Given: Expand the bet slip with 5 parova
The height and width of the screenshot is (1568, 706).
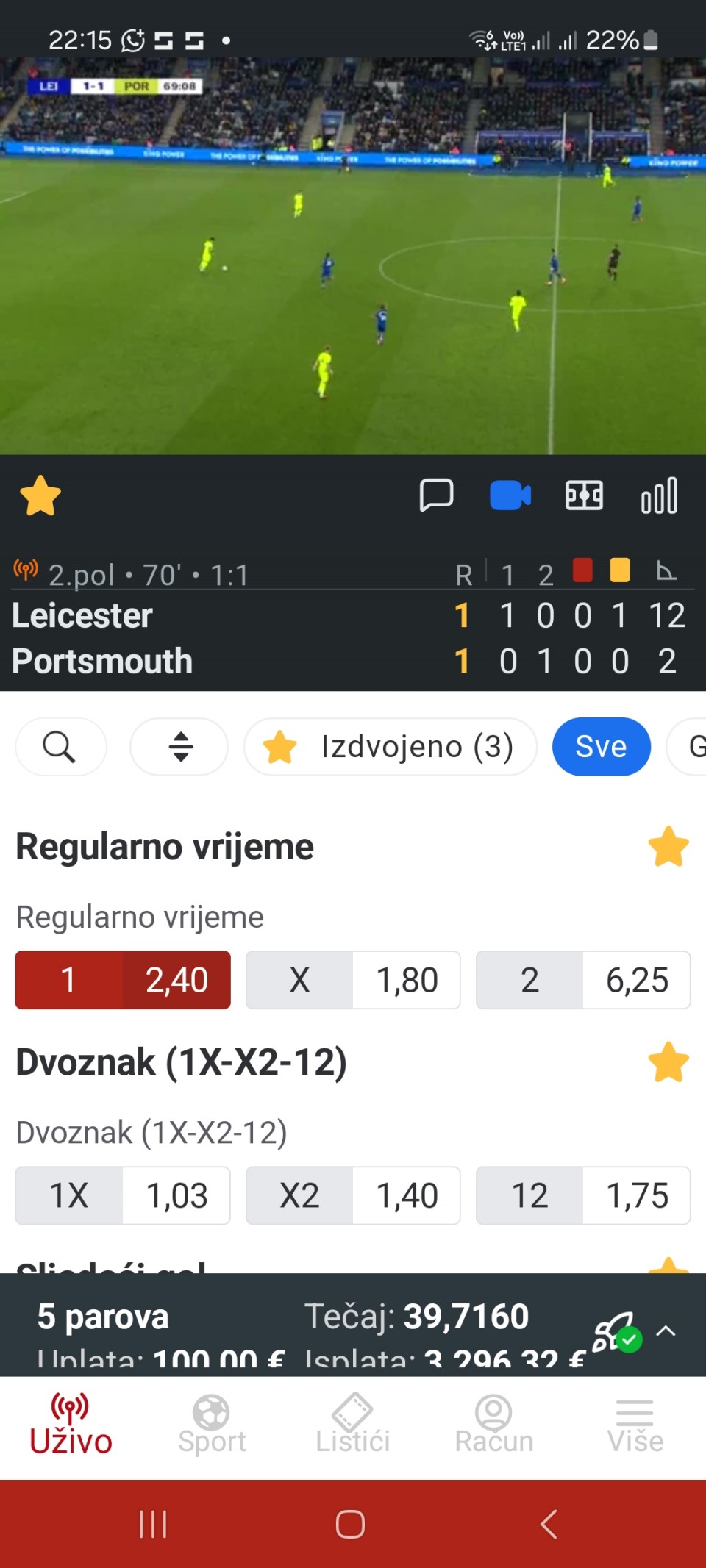Looking at the screenshot, I should pyautogui.click(x=666, y=1331).
